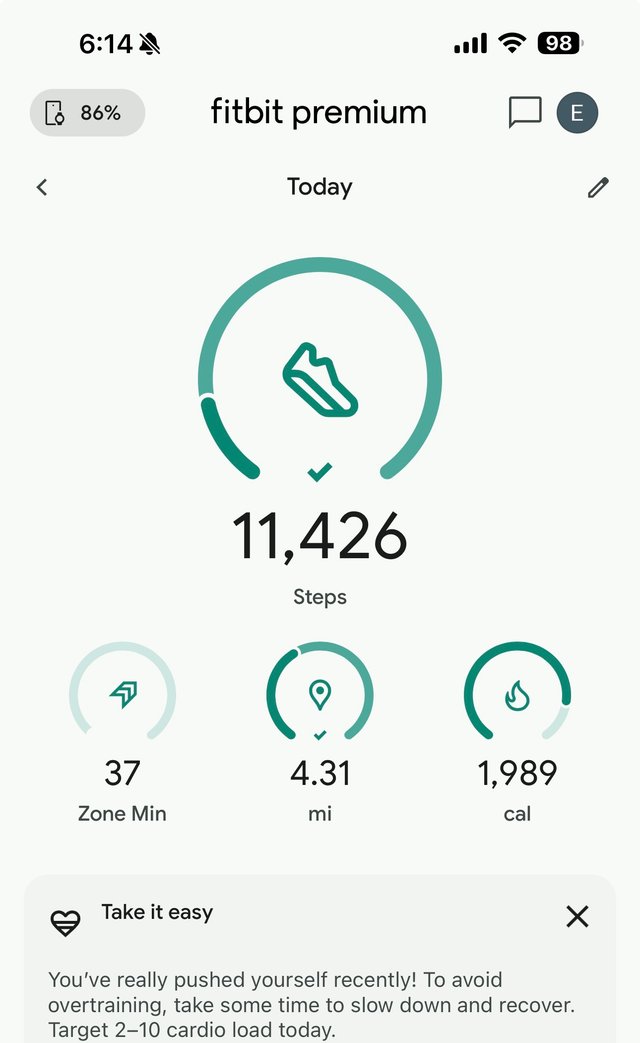Open the device battery 86% chip
Screen dimensions: 640x1043
click(87, 113)
